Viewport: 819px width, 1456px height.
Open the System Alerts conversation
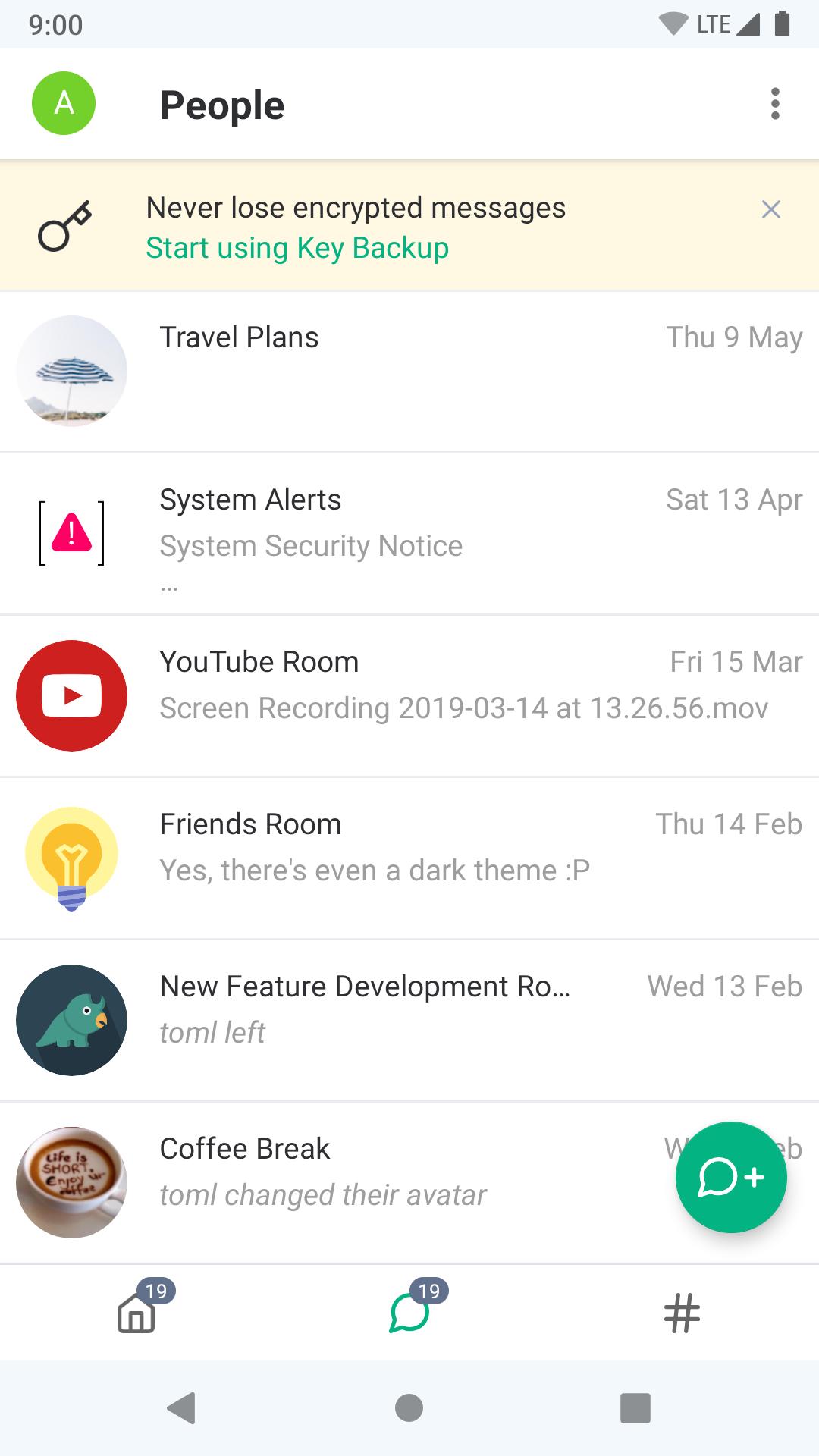(x=409, y=534)
